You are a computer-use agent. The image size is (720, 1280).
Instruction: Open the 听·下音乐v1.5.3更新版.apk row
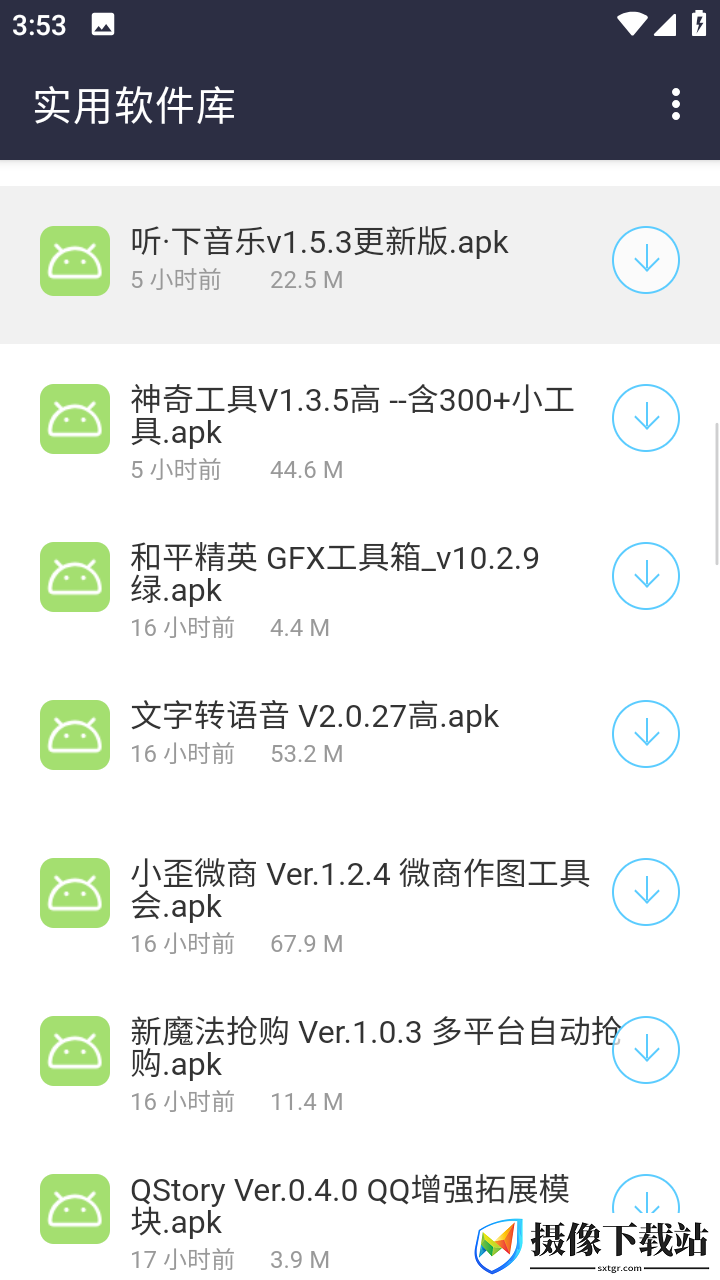(x=360, y=265)
